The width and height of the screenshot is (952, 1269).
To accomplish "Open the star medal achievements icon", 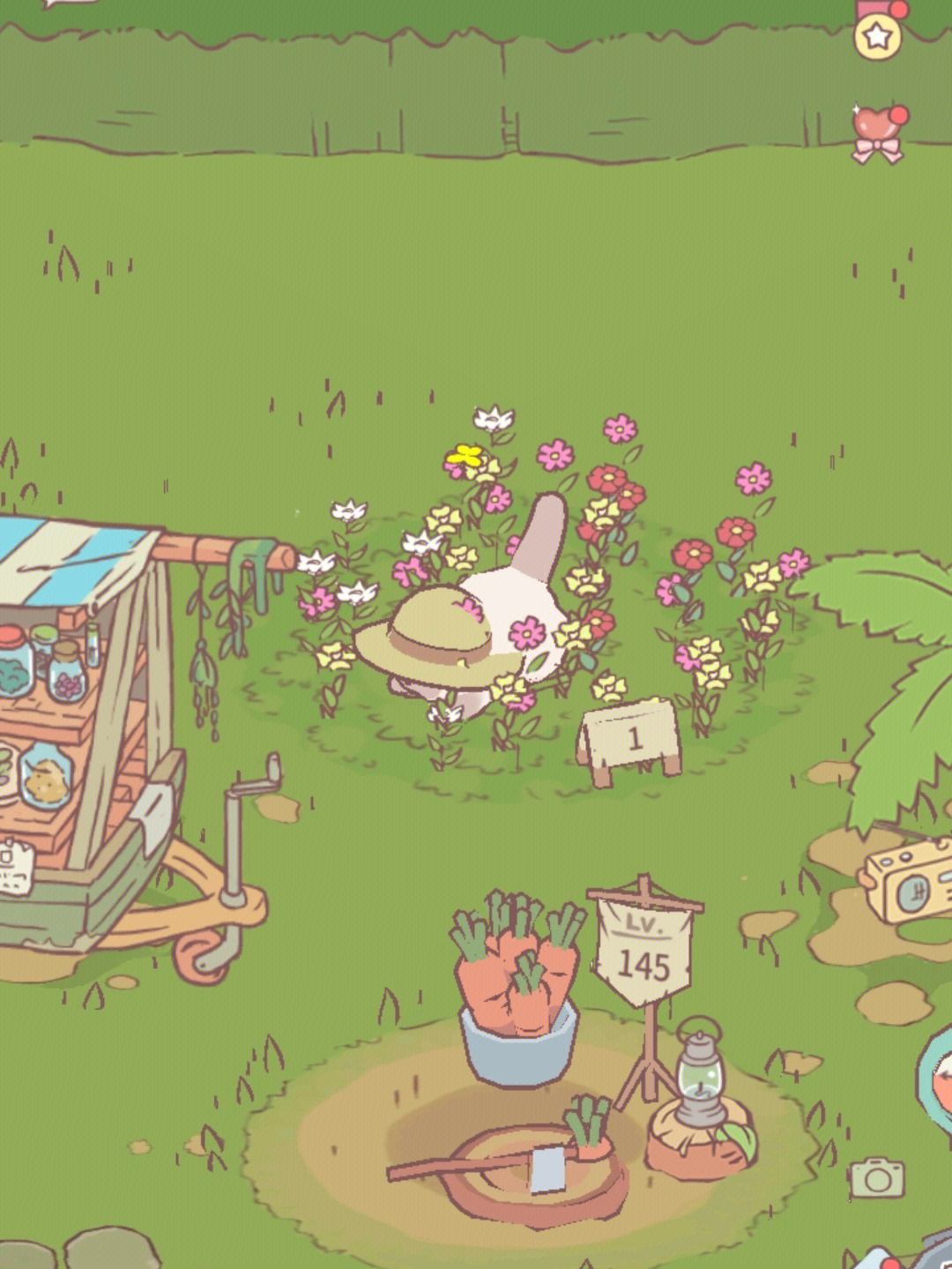I will pos(877,36).
